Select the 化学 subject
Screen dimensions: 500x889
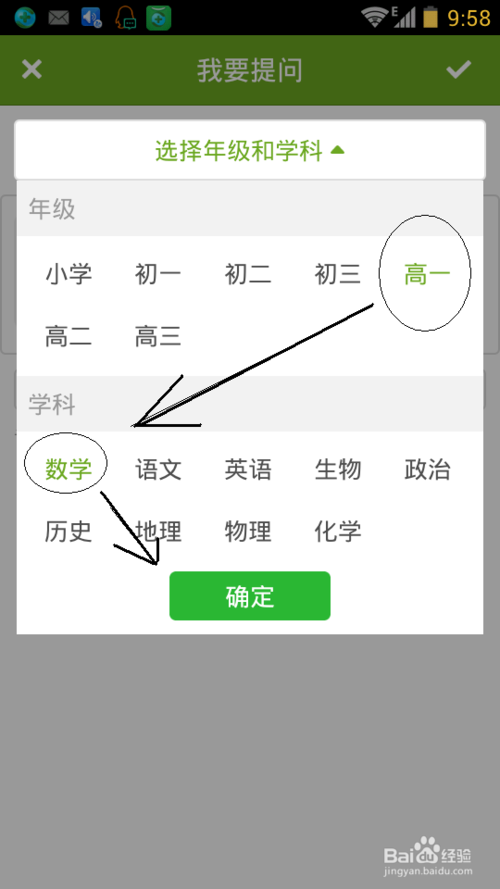point(338,531)
